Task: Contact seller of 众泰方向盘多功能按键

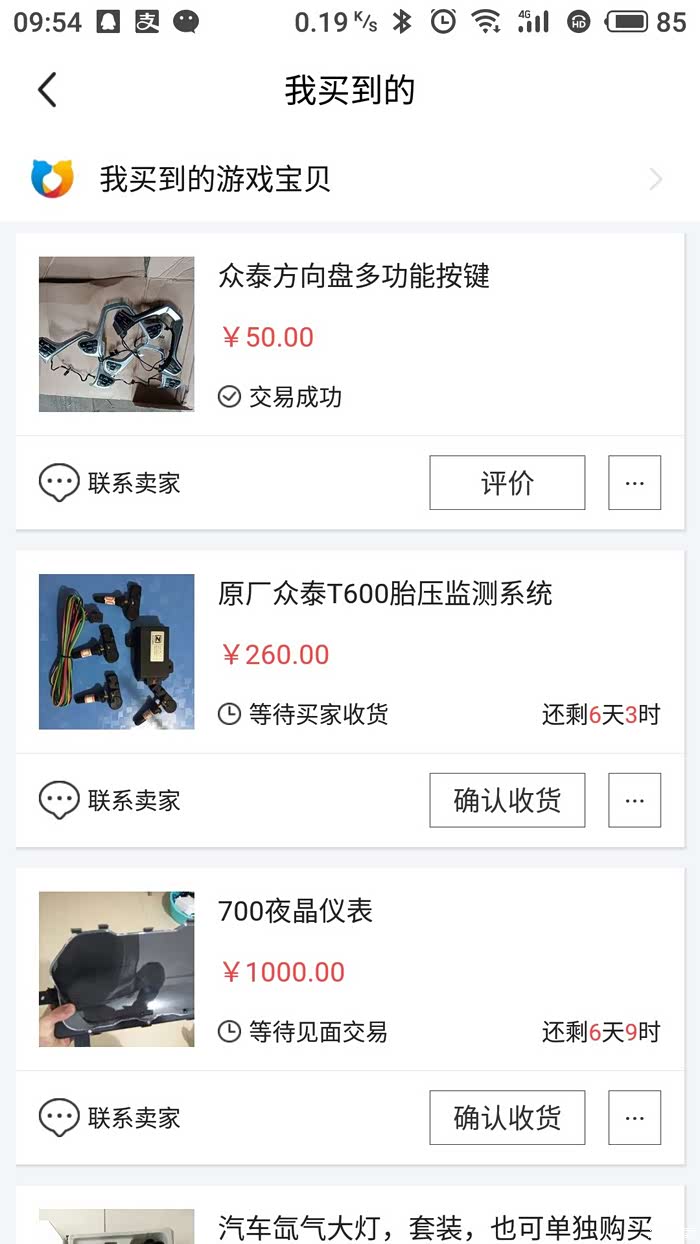Action: tap(110, 483)
